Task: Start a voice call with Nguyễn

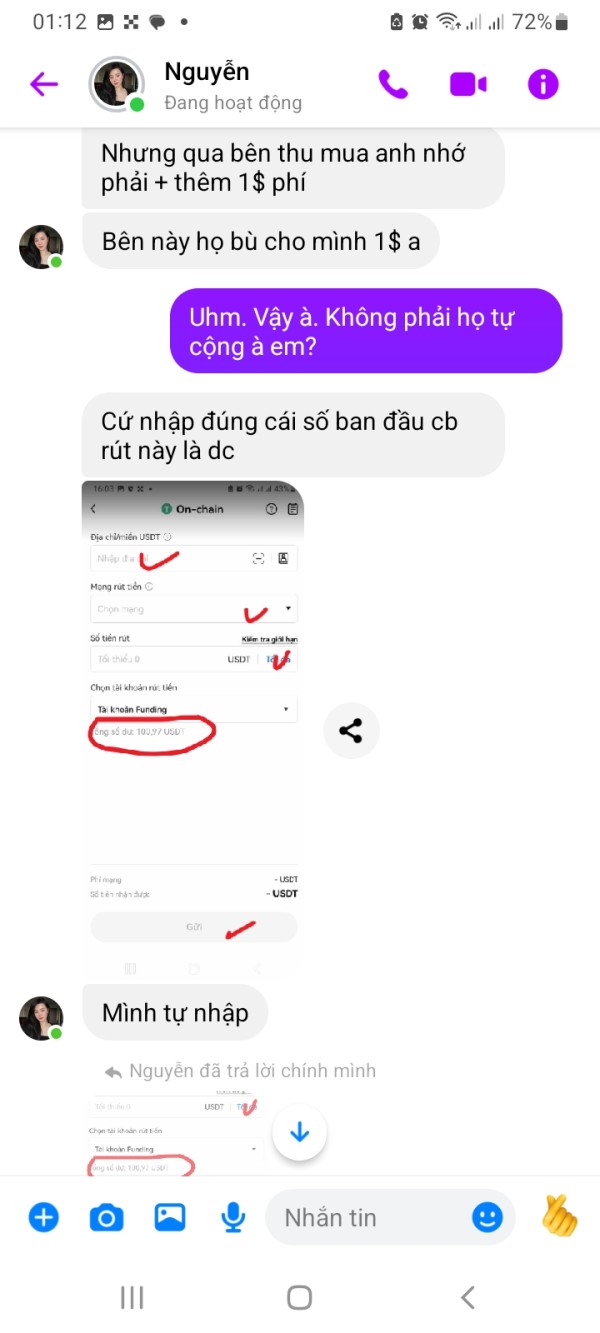Action: 393,84
